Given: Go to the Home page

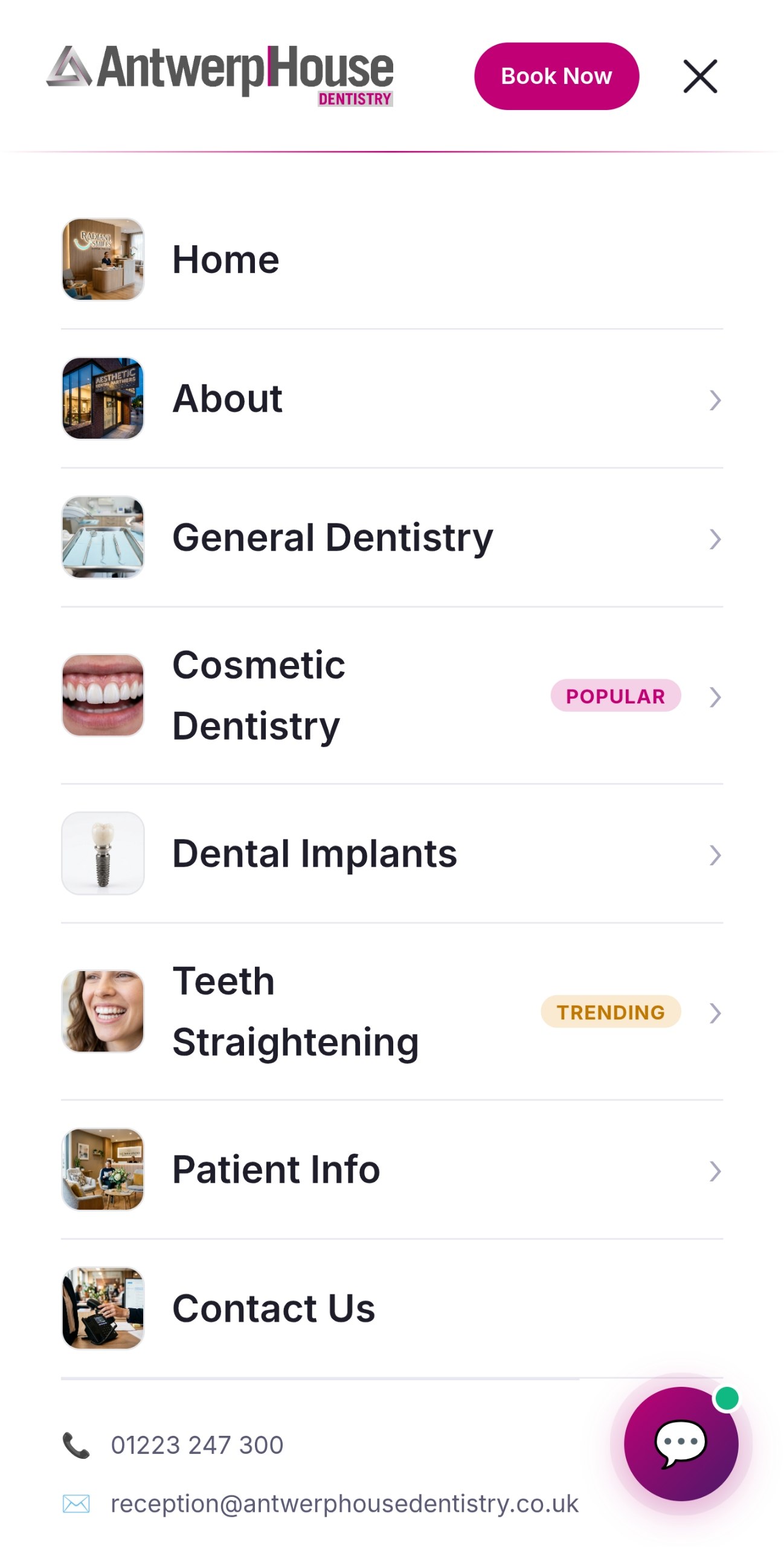Looking at the screenshot, I should [226, 260].
